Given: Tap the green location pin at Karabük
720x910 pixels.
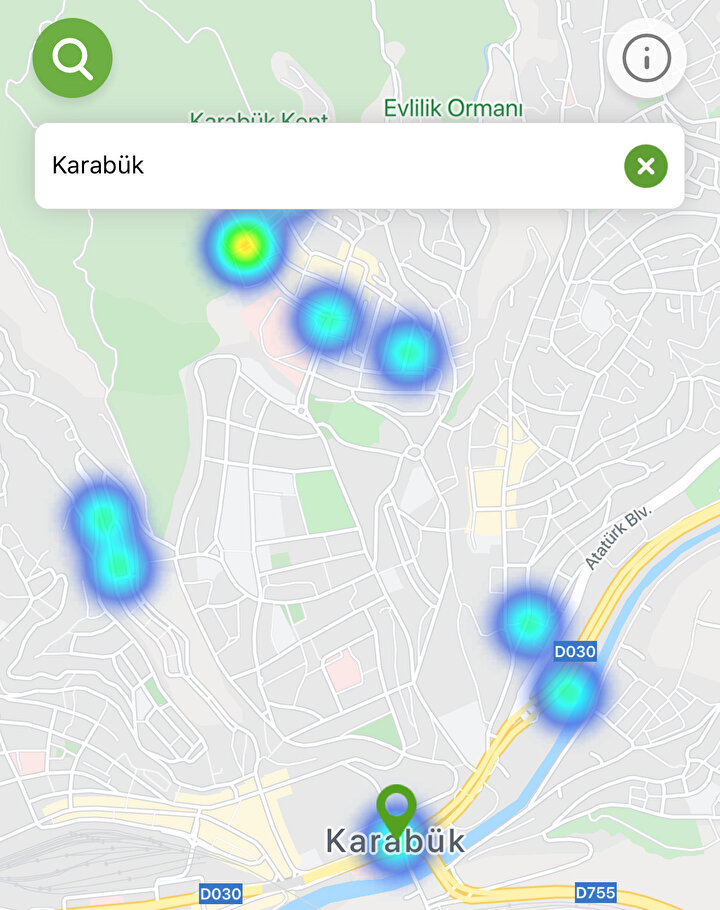Looking at the screenshot, I should [397, 808].
